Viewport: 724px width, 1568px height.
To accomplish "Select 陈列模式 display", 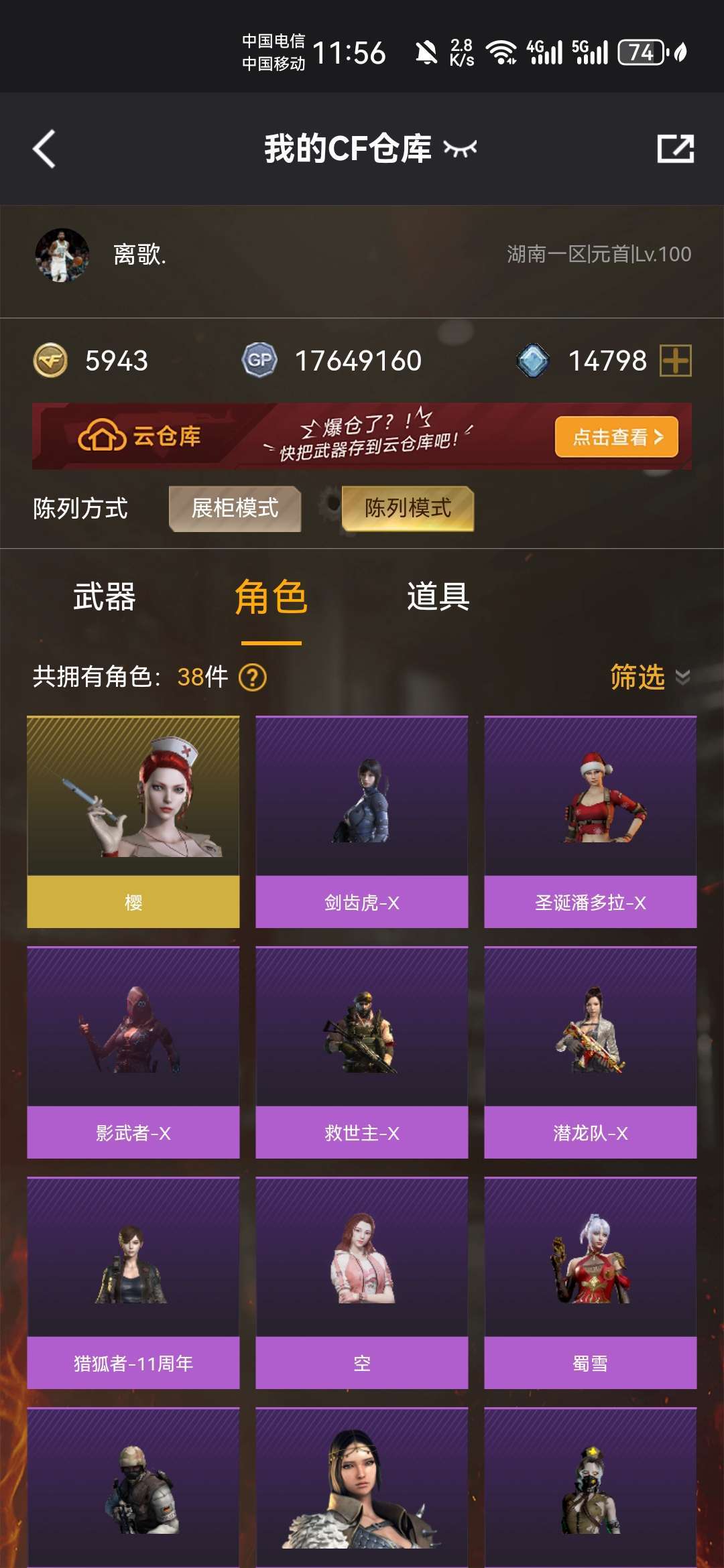I will point(408,509).
